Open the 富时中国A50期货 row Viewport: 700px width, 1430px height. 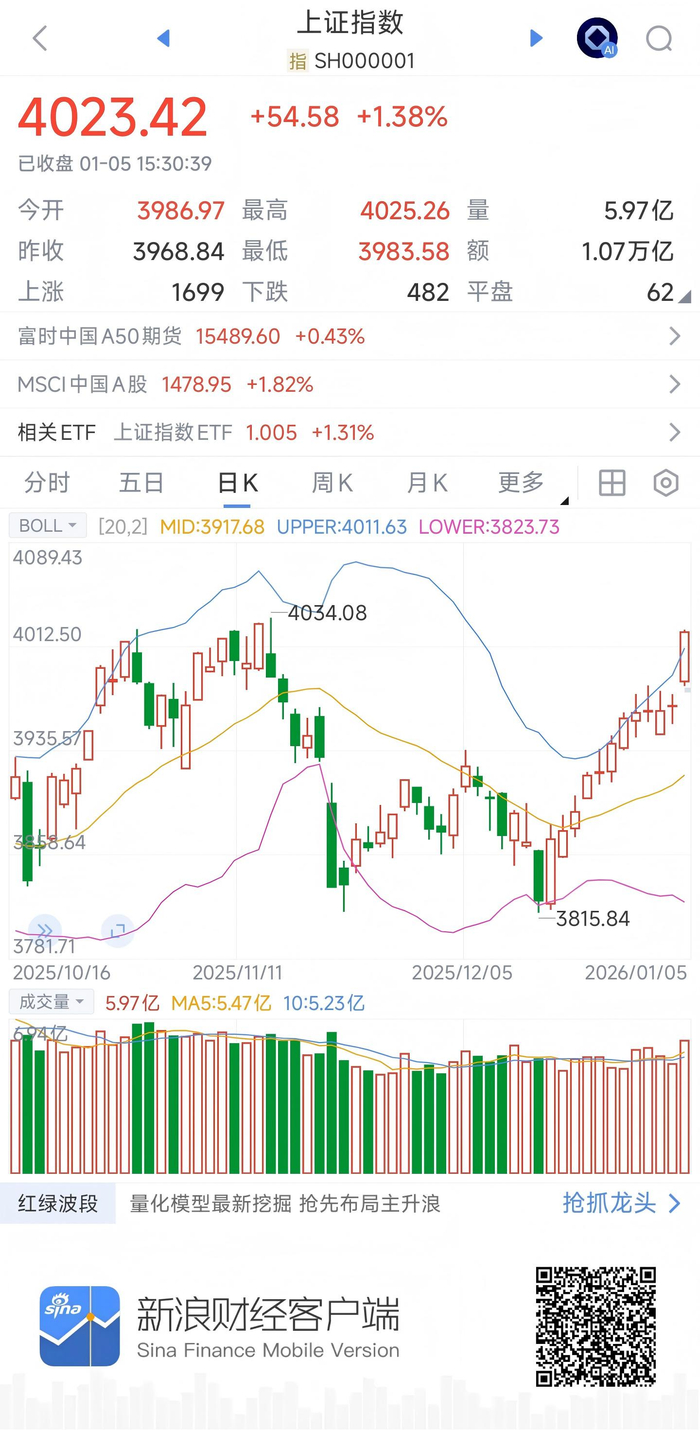(350, 337)
